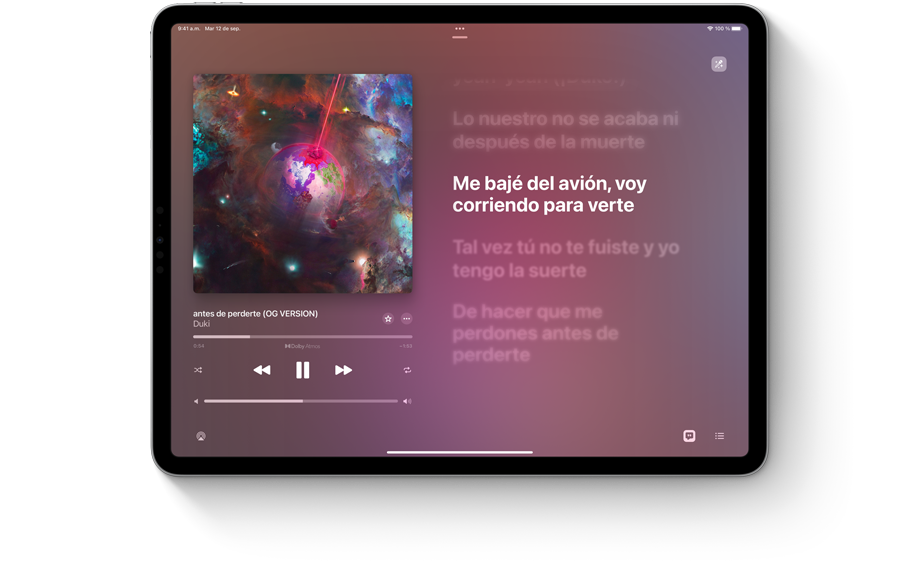This screenshot has height=568, width=923.
Task: Open the Up Next queue
Action: point(719,436)
